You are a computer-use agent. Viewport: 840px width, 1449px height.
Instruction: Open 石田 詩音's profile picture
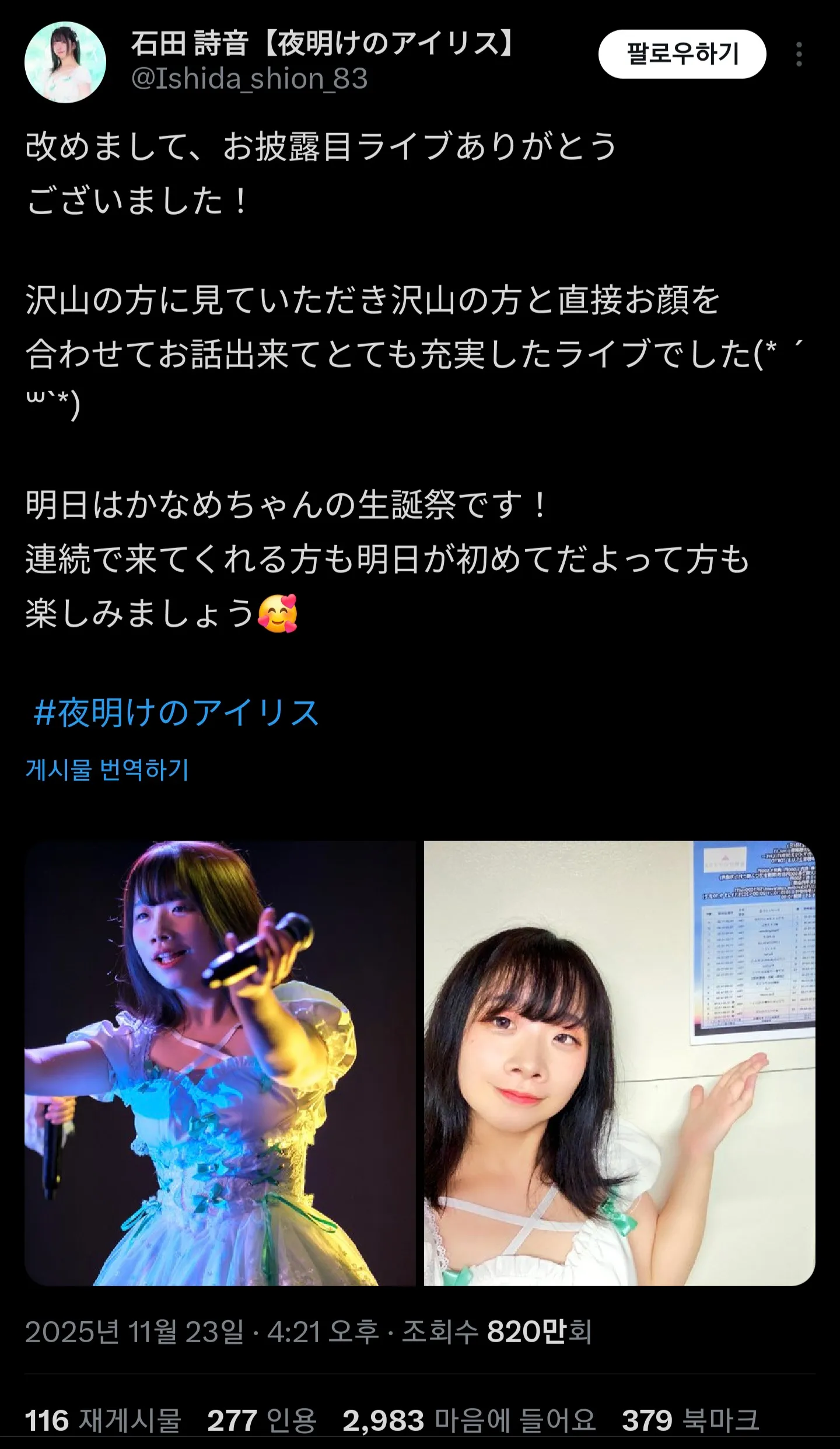pos(65,62)
